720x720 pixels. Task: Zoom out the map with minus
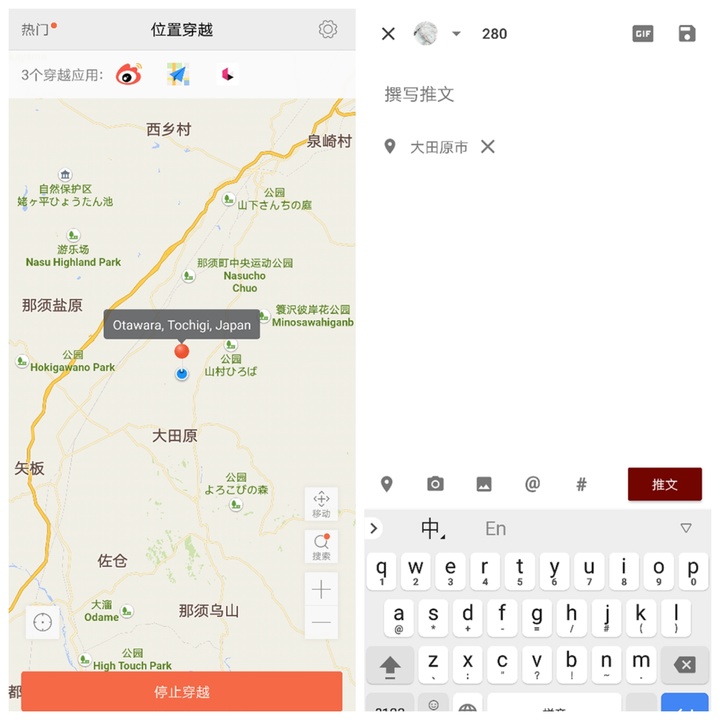pyautogui.click(x=321, y=622)
